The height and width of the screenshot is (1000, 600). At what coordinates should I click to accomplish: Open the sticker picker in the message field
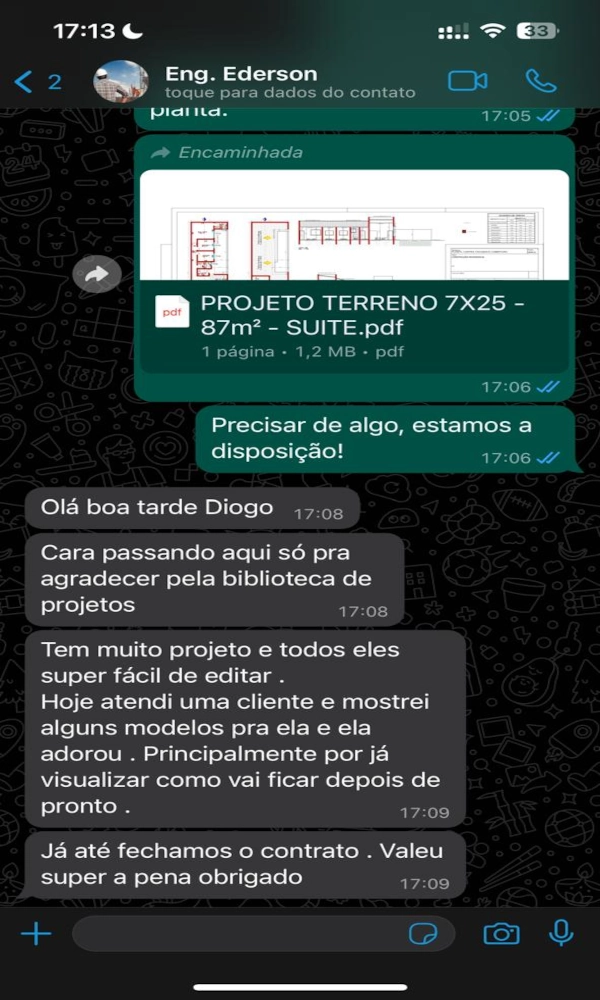click(x=423, y=934)
